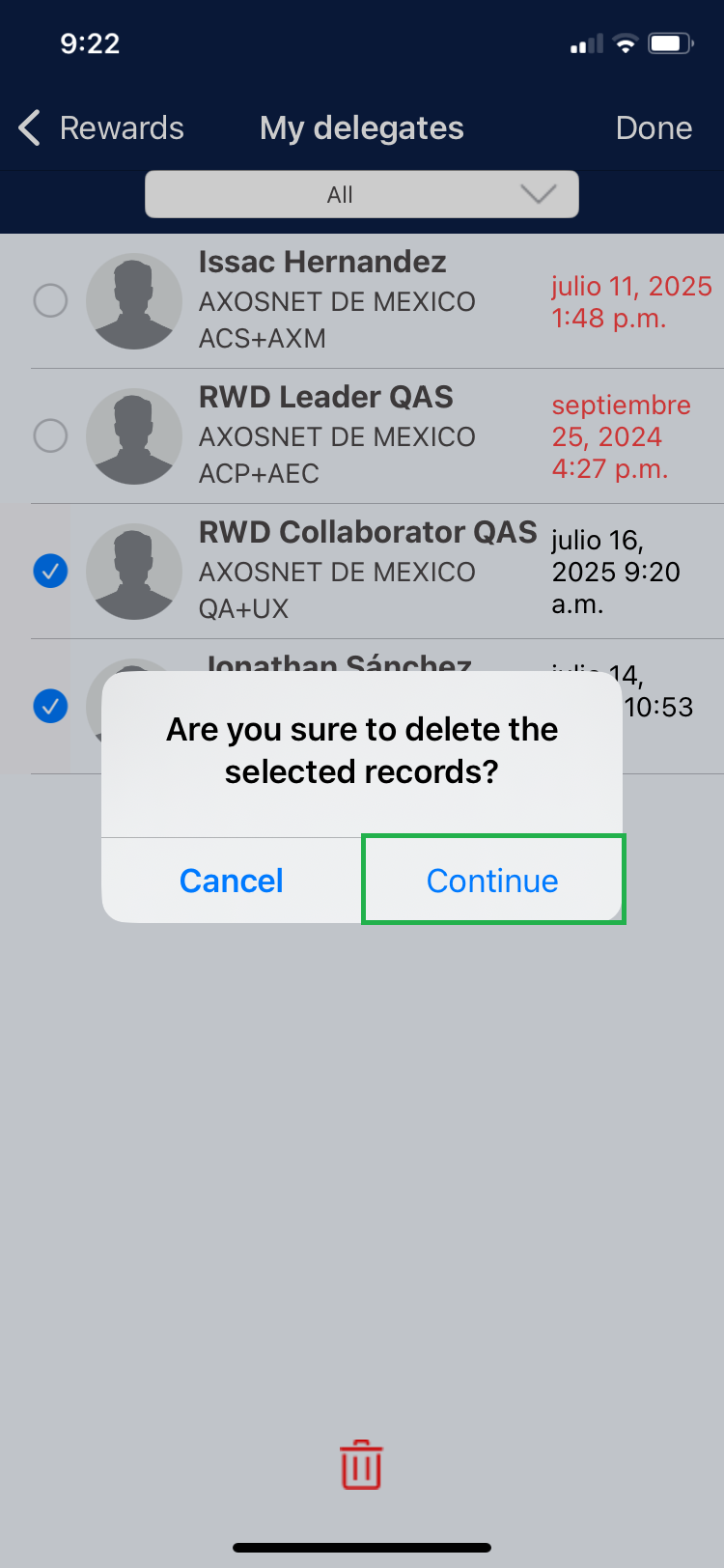This screenshot has width=724, height=1568.
Task: Select the Issac Hernandez checkbox
Action: 50,300
